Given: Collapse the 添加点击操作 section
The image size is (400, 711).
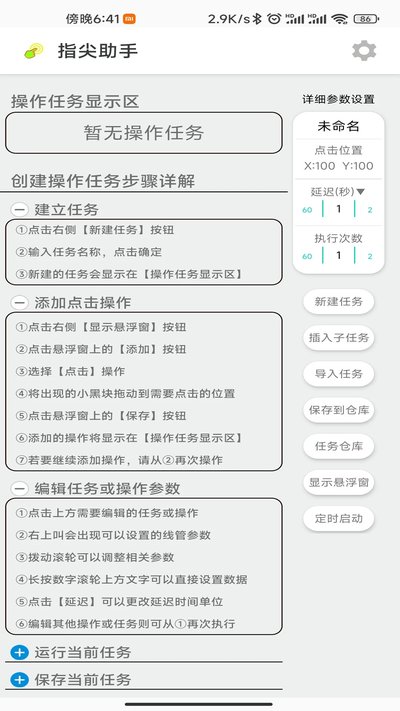Looking at the screenshot, I should (19, 302).
